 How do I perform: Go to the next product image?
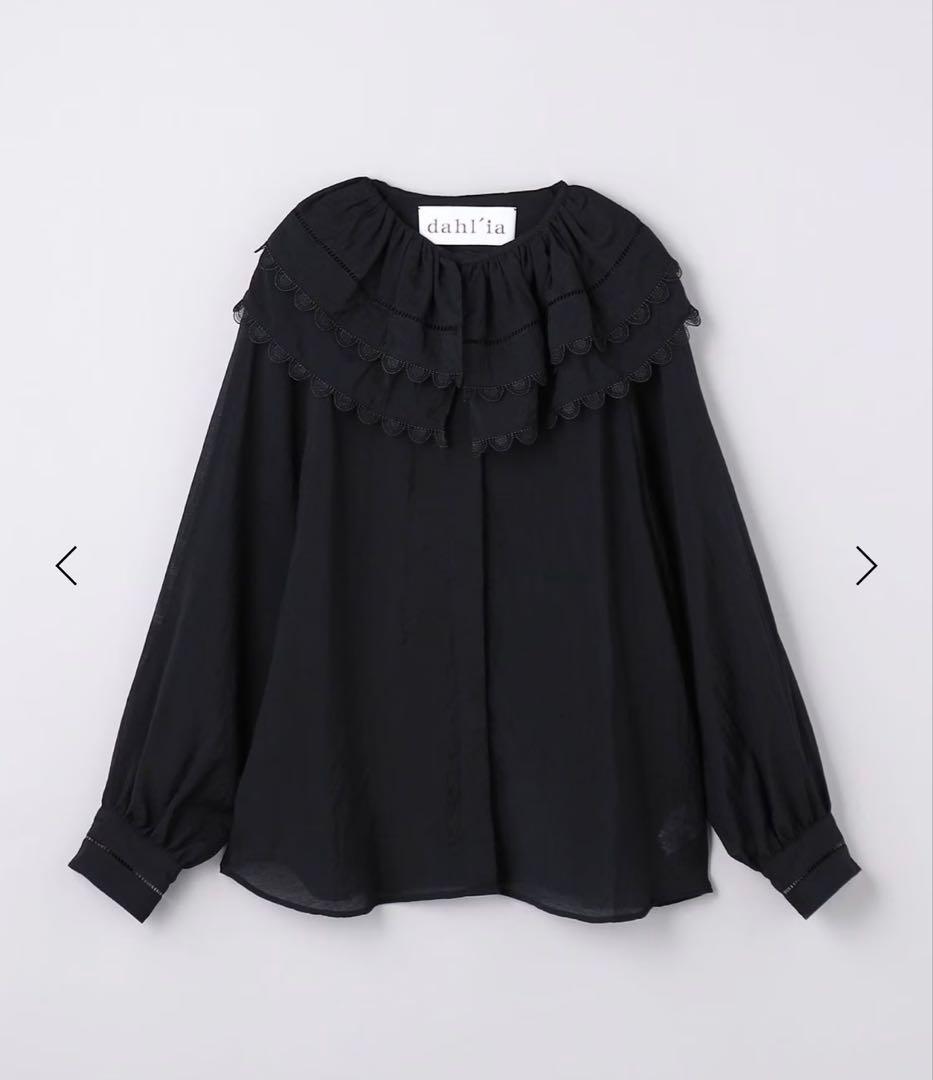(866, 566)
